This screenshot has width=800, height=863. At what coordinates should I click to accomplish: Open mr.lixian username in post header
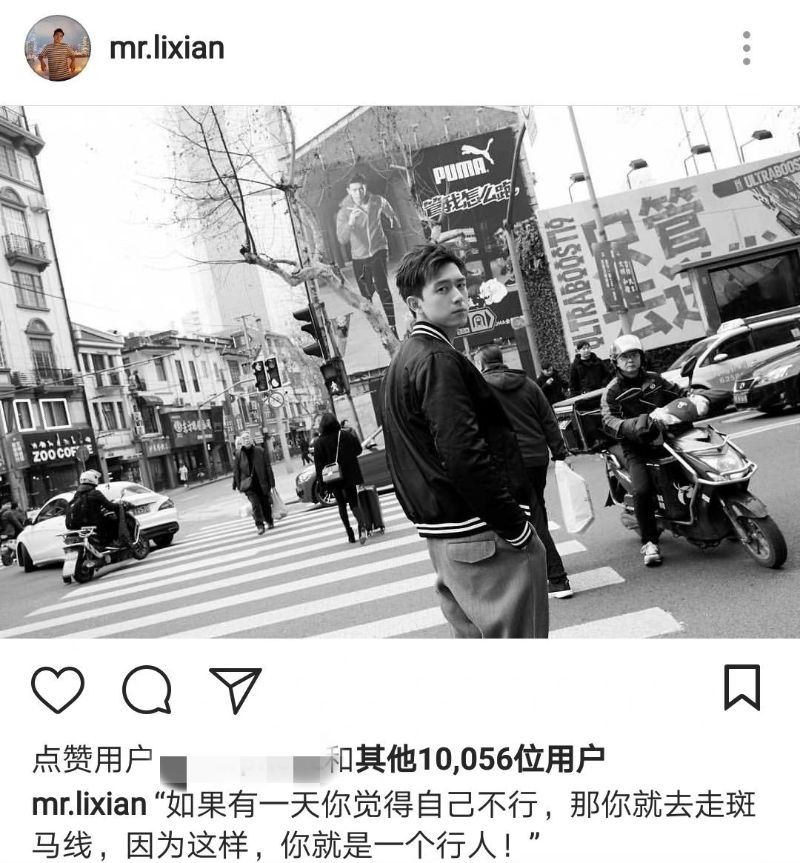166,48
